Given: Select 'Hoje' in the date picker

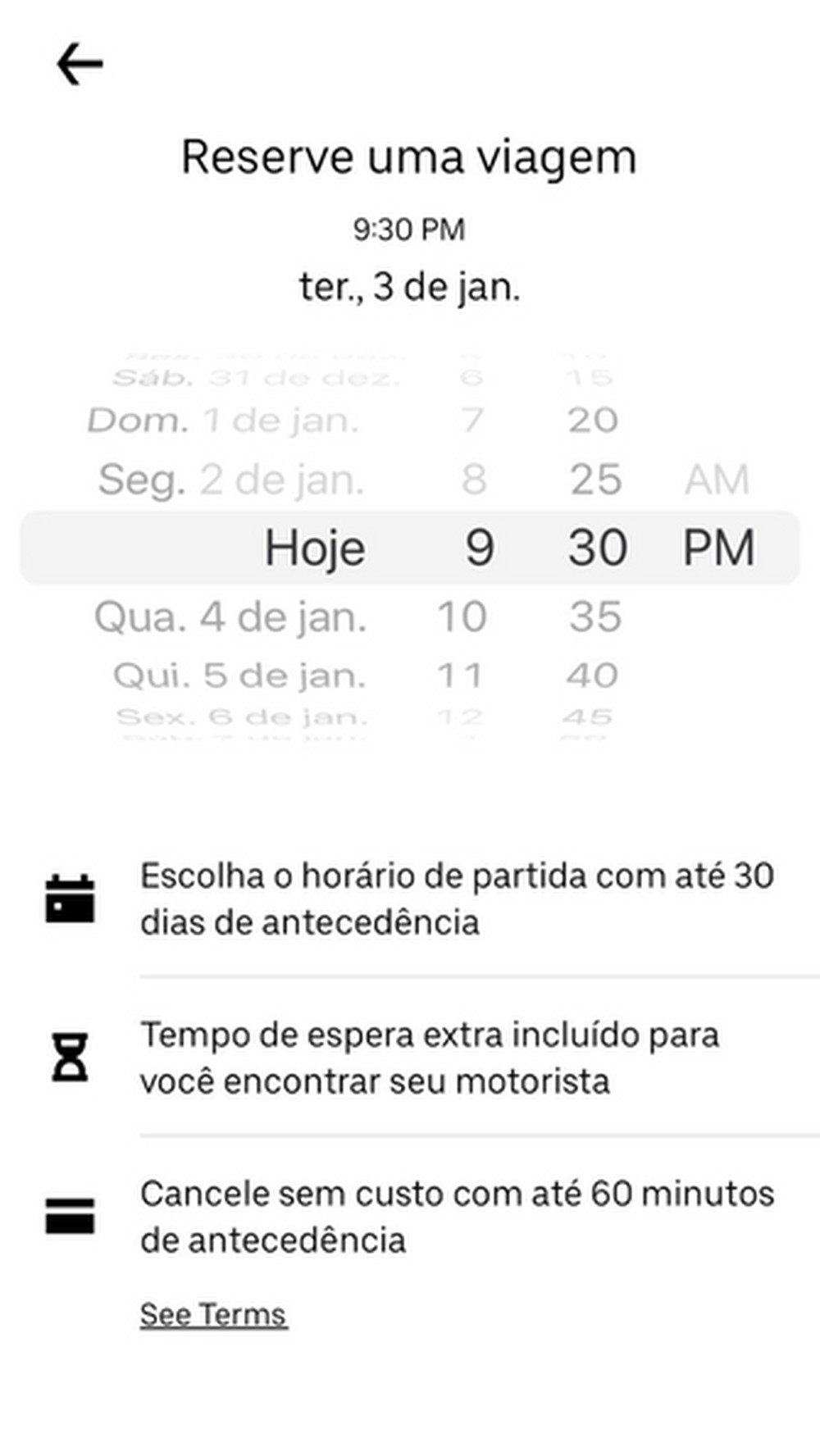Looking at the screenshot, I should 316,548.
